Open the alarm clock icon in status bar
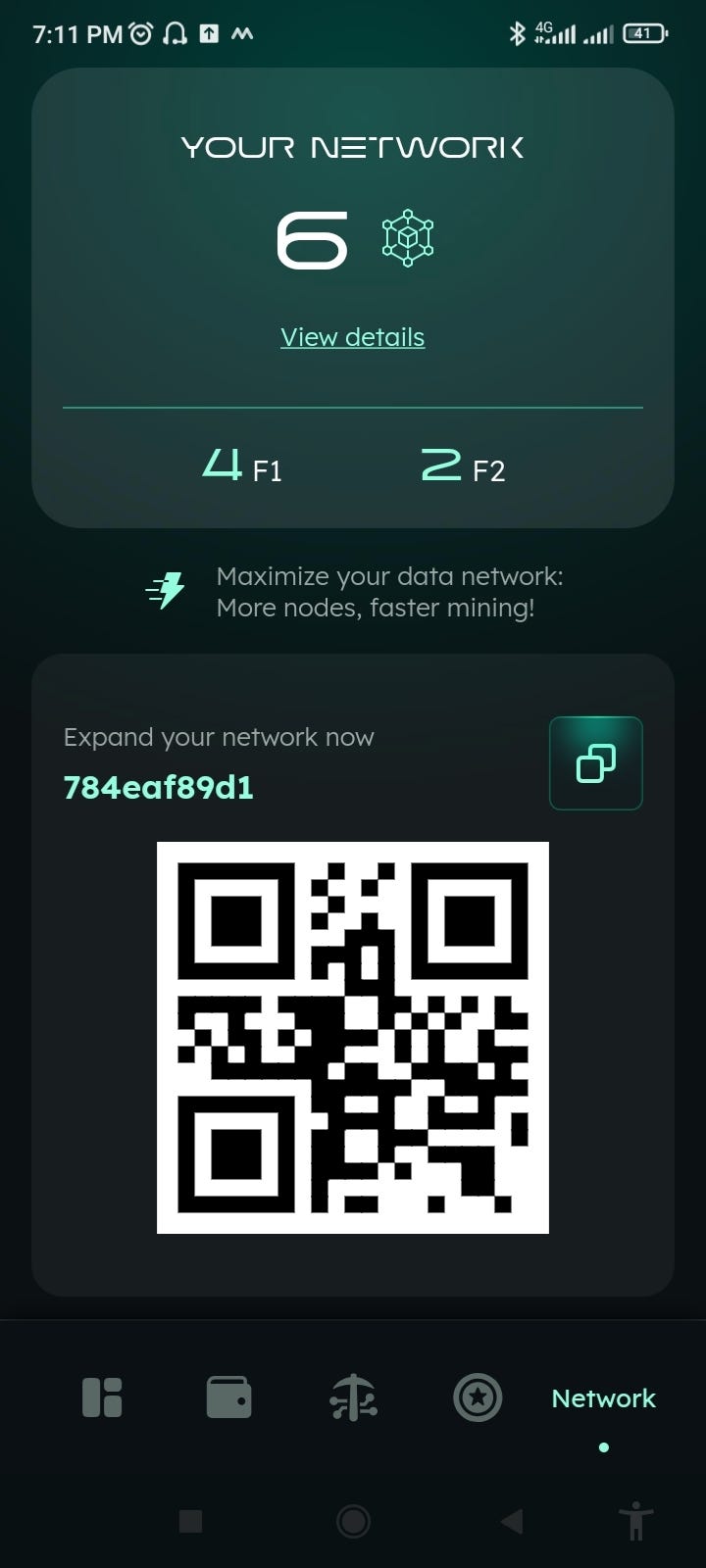 point(141,32)
